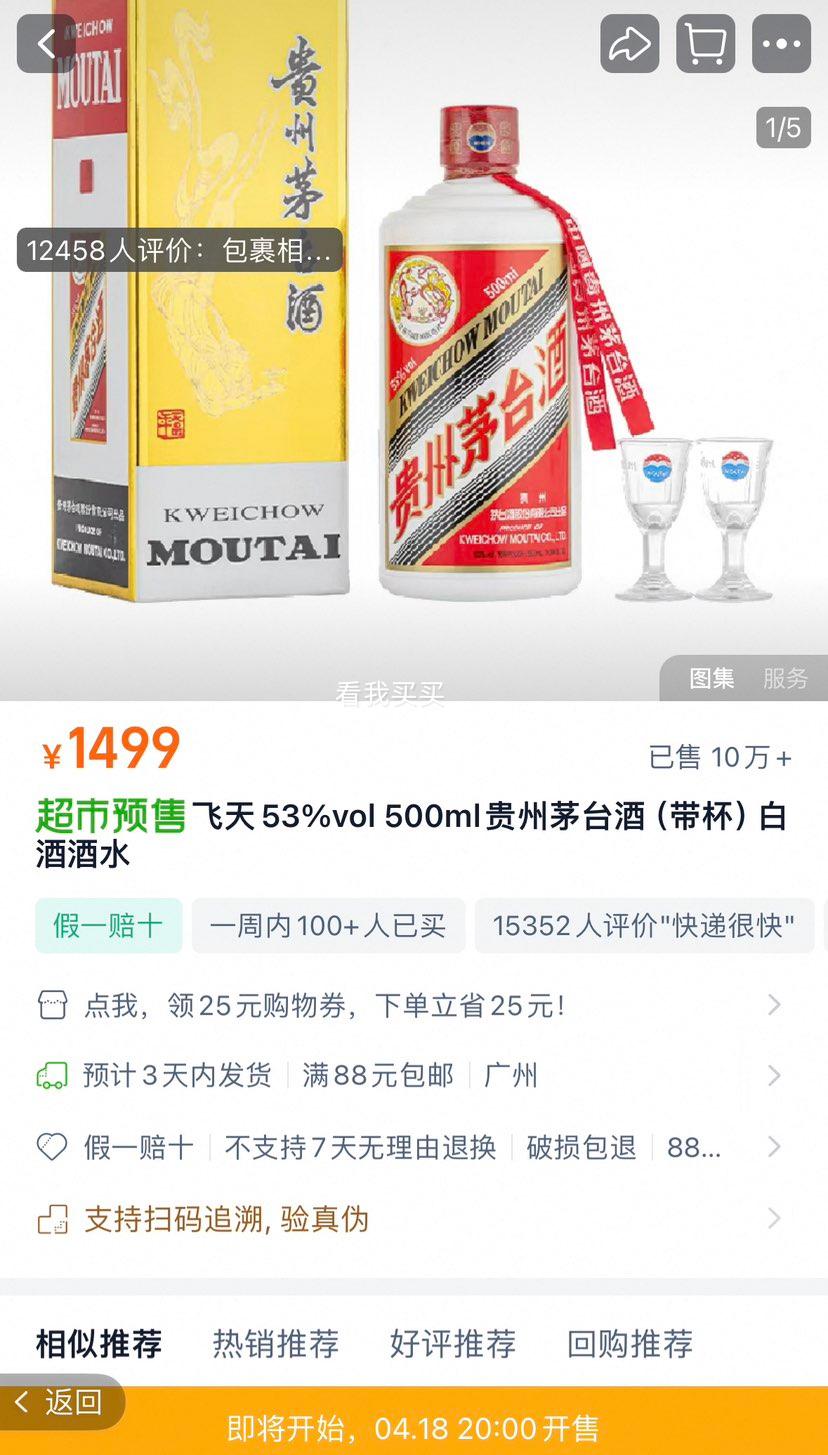The image size is (828, 1455).
Task: Open the 15352人评价 reviews link
Action: coord(644,925)
